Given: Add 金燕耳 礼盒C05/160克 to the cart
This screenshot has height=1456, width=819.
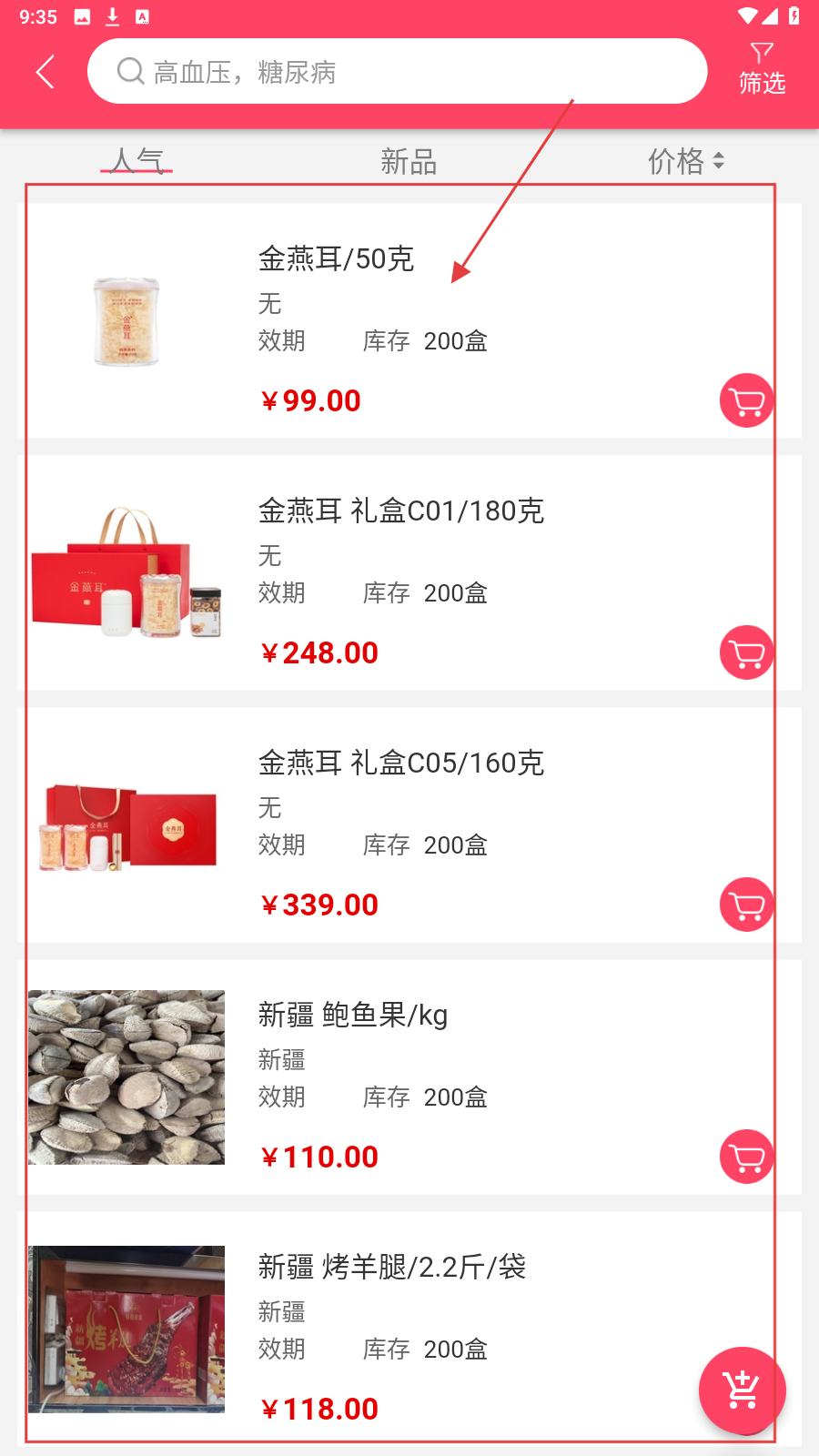Looking at the screenshot, I should [x=746, y=905].
